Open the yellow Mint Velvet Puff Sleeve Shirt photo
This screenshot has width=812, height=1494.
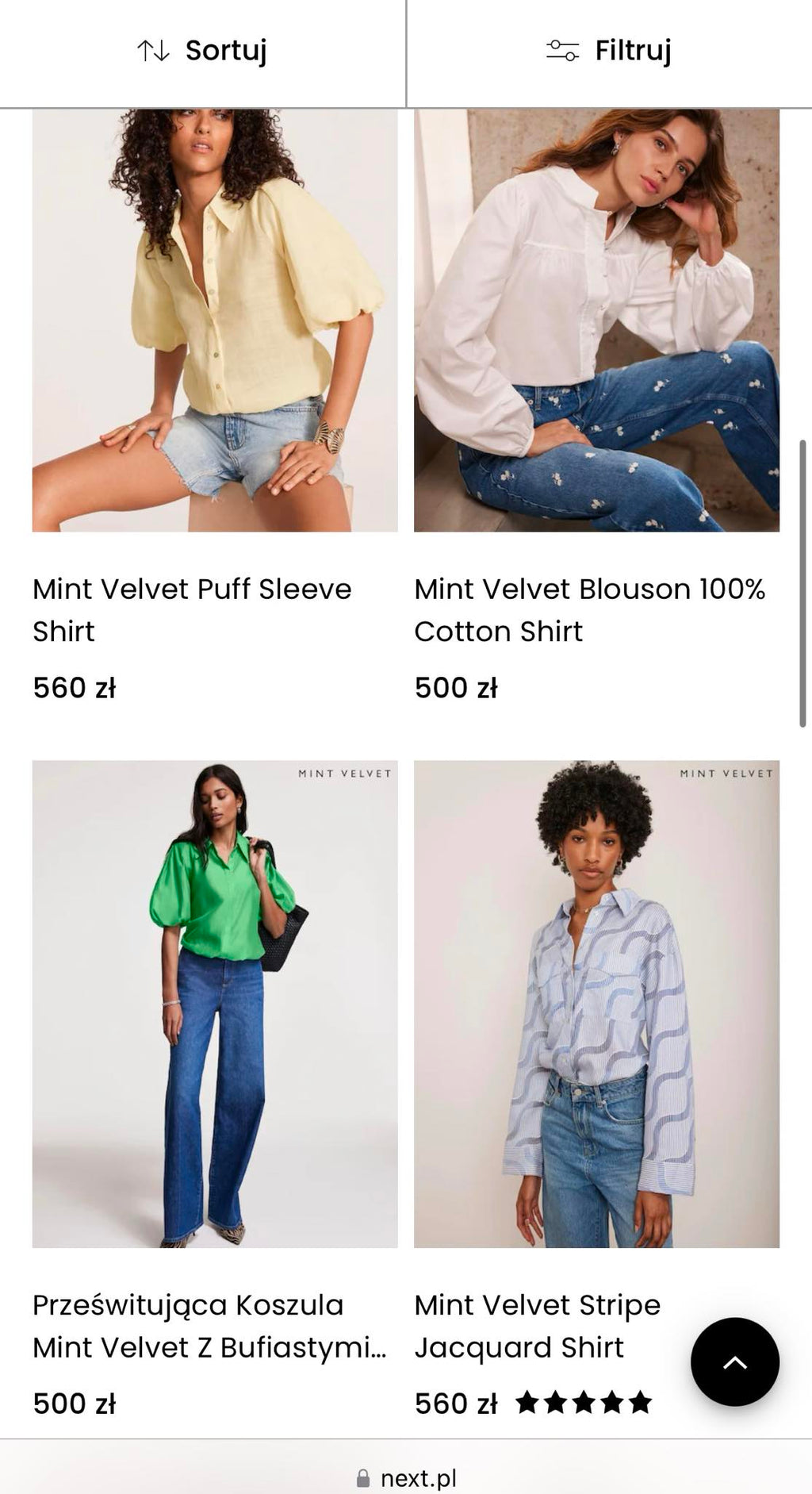click(215, 320)
